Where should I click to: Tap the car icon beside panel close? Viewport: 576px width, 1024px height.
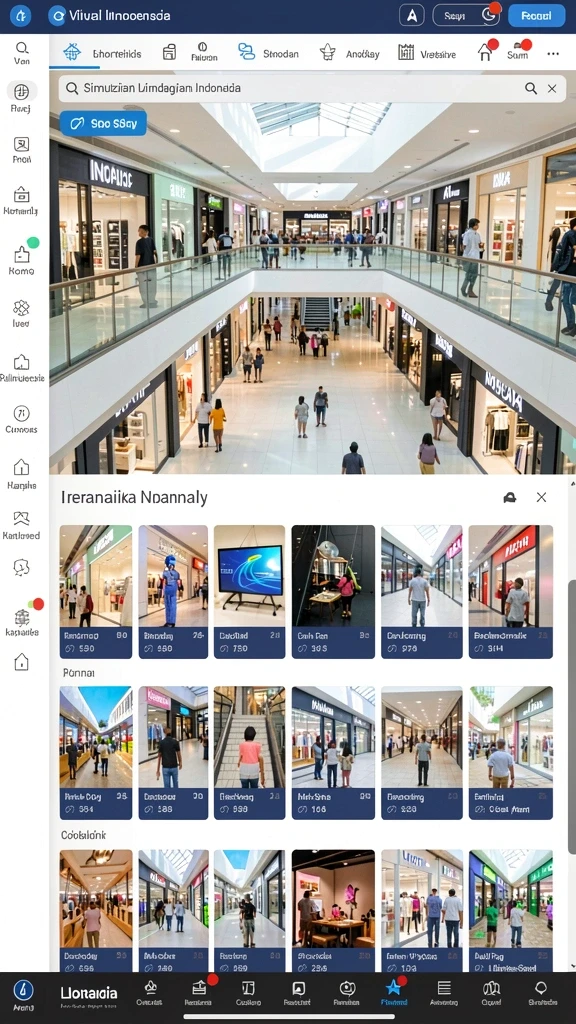coord(510,498)
